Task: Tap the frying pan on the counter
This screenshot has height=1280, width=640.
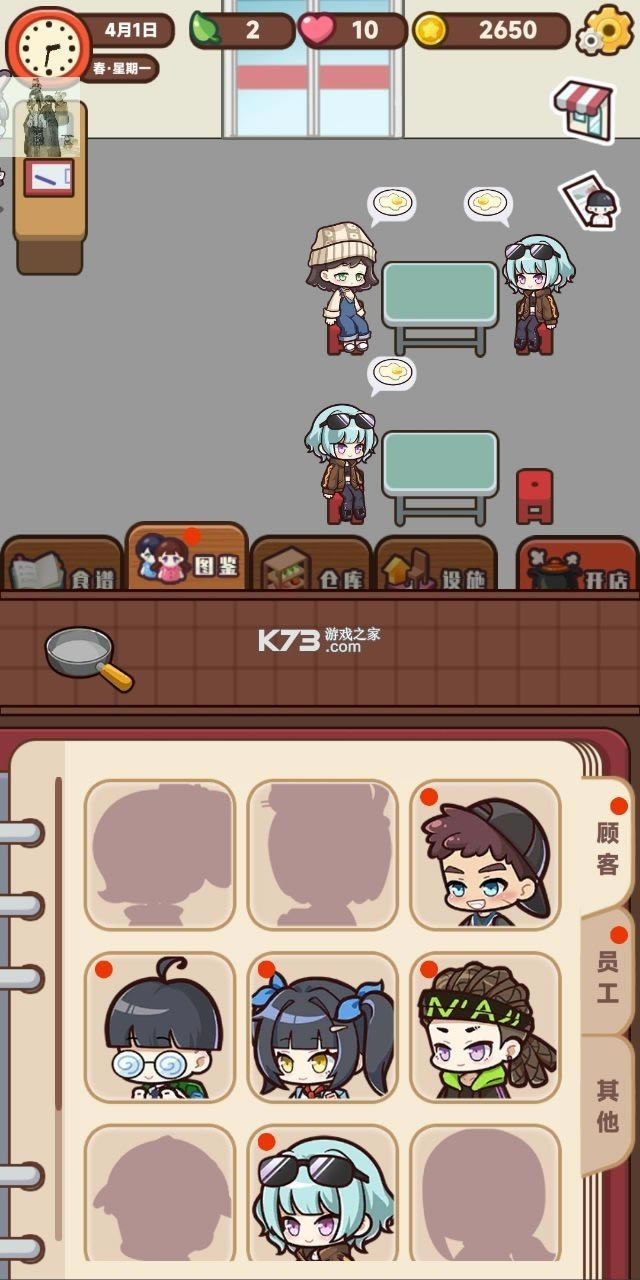Action: tap(88, 657)
